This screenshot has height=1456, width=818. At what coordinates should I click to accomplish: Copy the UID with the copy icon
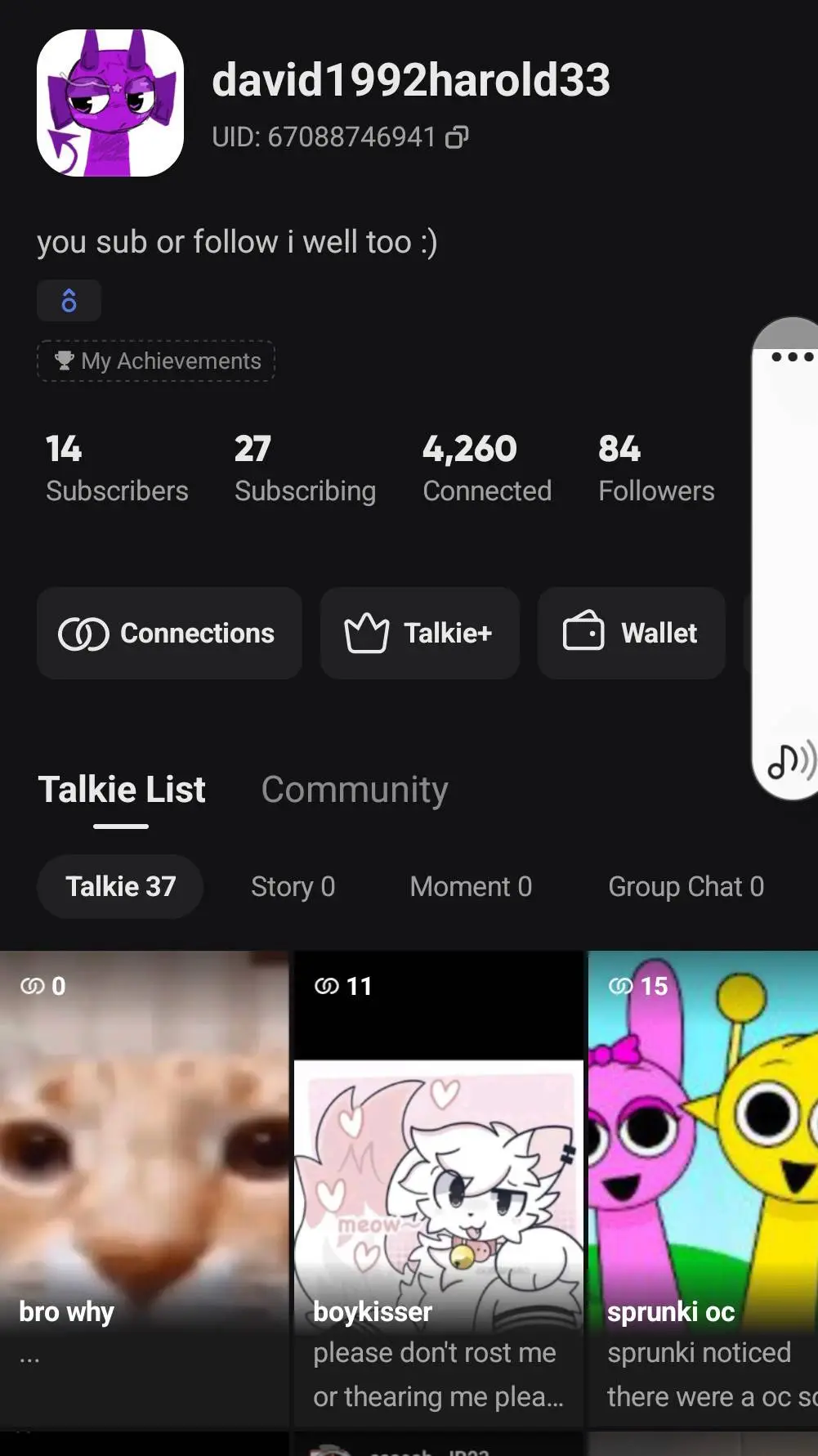point(457,137)
